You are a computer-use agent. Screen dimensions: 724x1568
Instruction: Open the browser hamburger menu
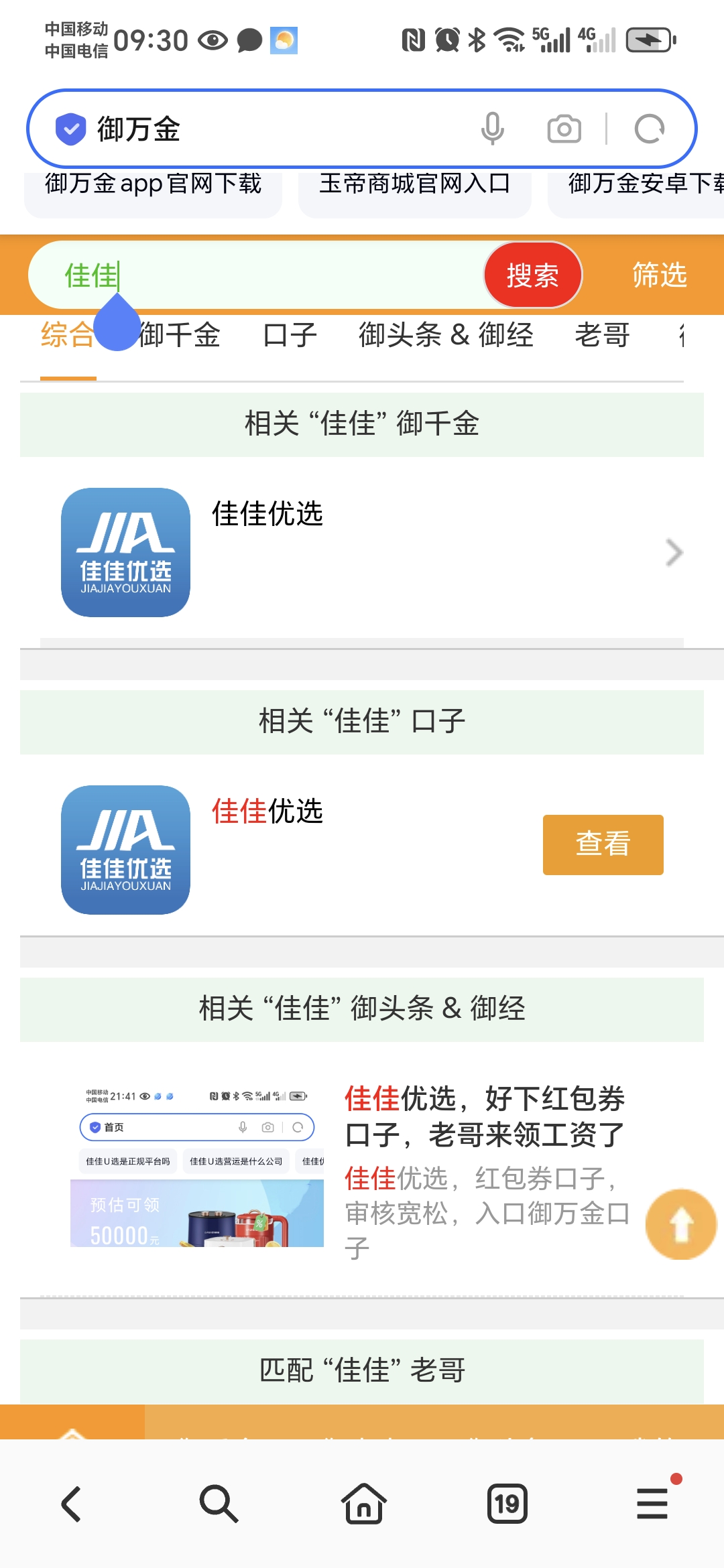(x=652, y=1504)
